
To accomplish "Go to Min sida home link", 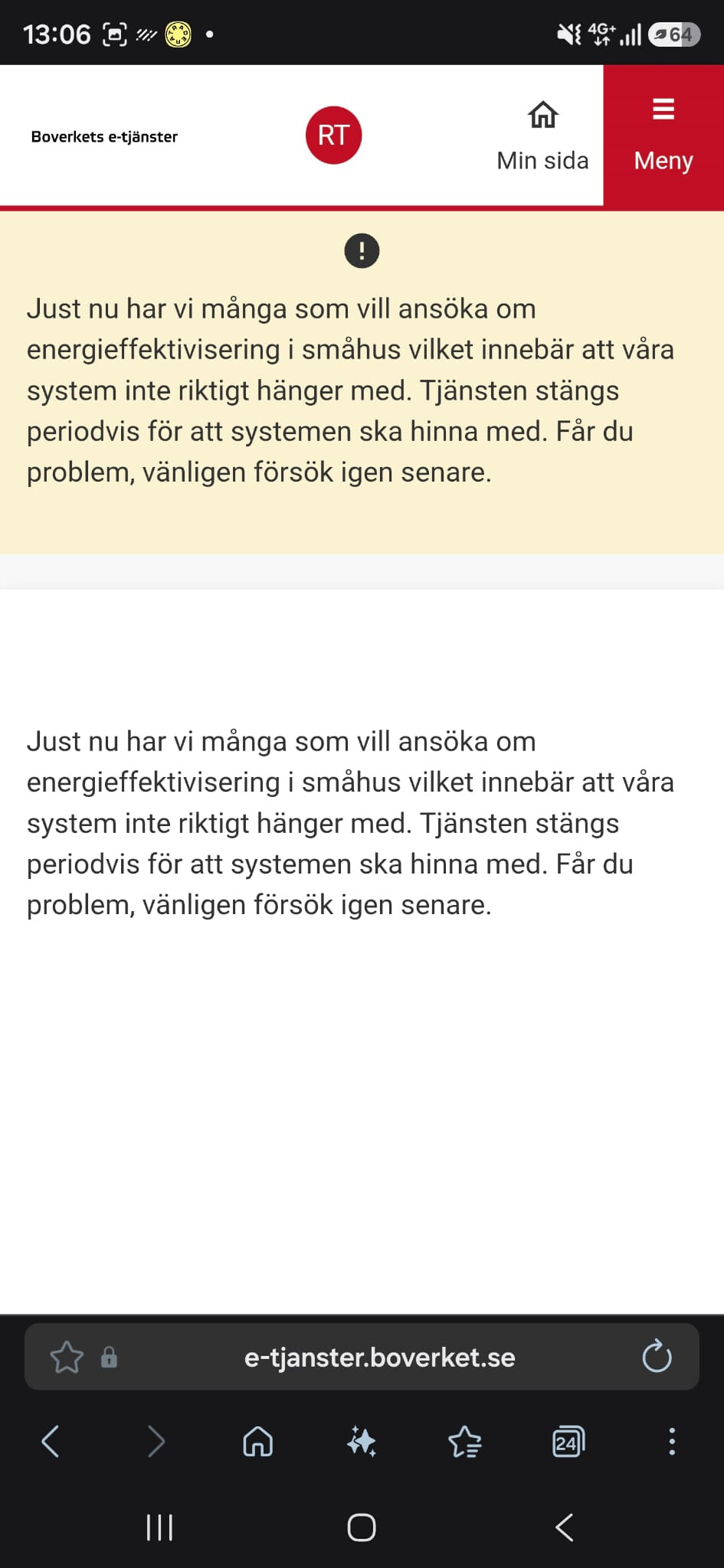I will tap(542, 136).
